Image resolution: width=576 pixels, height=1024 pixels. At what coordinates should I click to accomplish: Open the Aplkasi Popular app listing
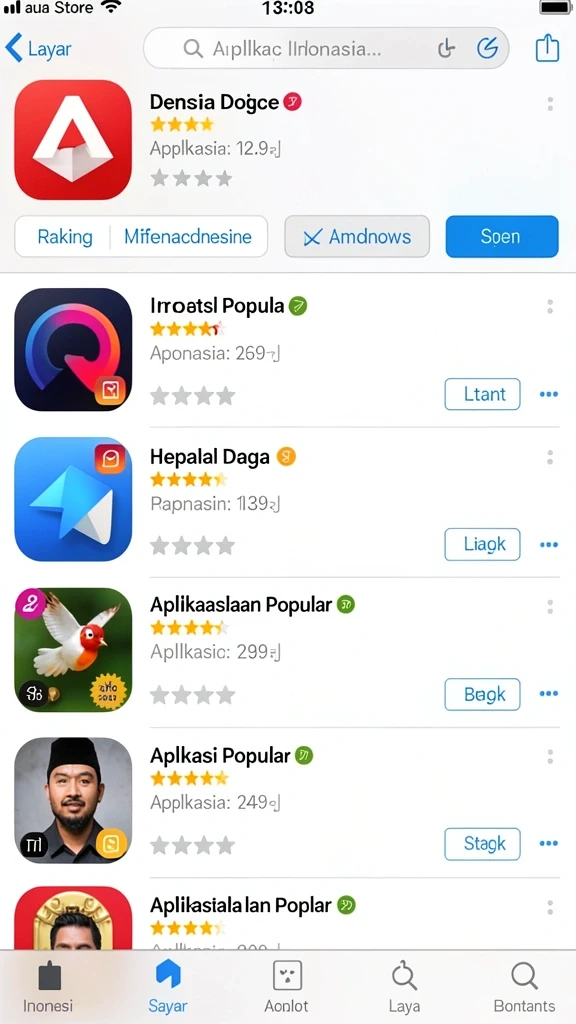(287, 800)
